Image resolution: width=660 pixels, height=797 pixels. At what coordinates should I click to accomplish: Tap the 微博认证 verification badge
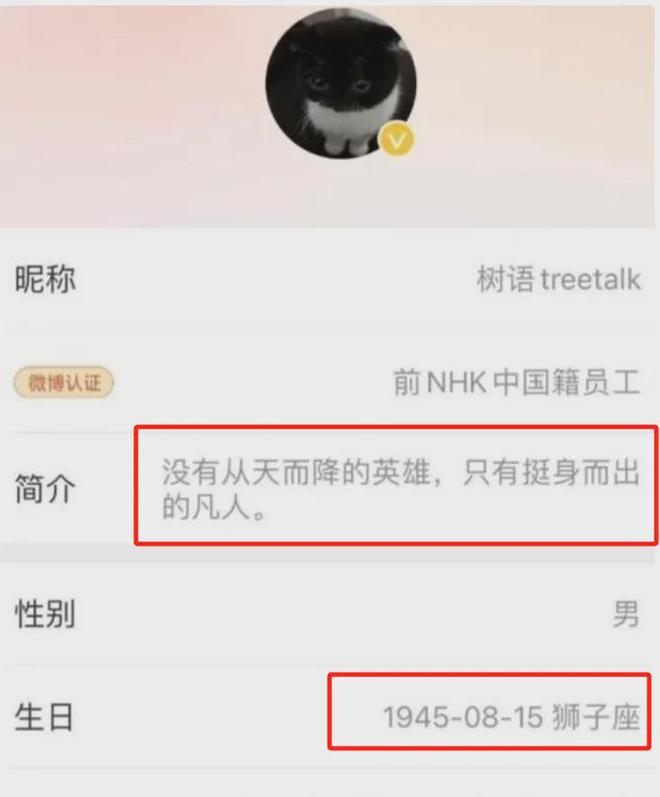coord(64,382)
